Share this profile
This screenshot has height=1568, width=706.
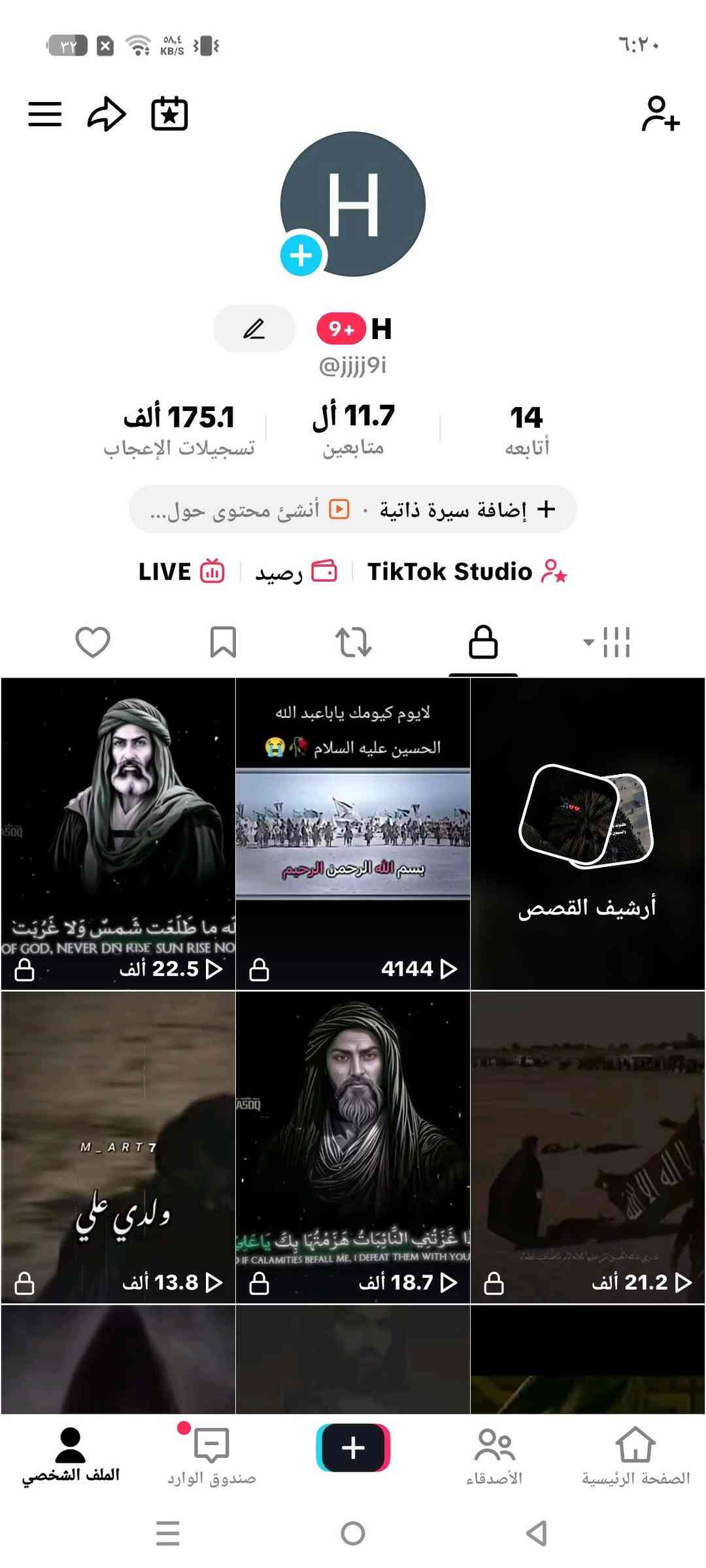107,114
